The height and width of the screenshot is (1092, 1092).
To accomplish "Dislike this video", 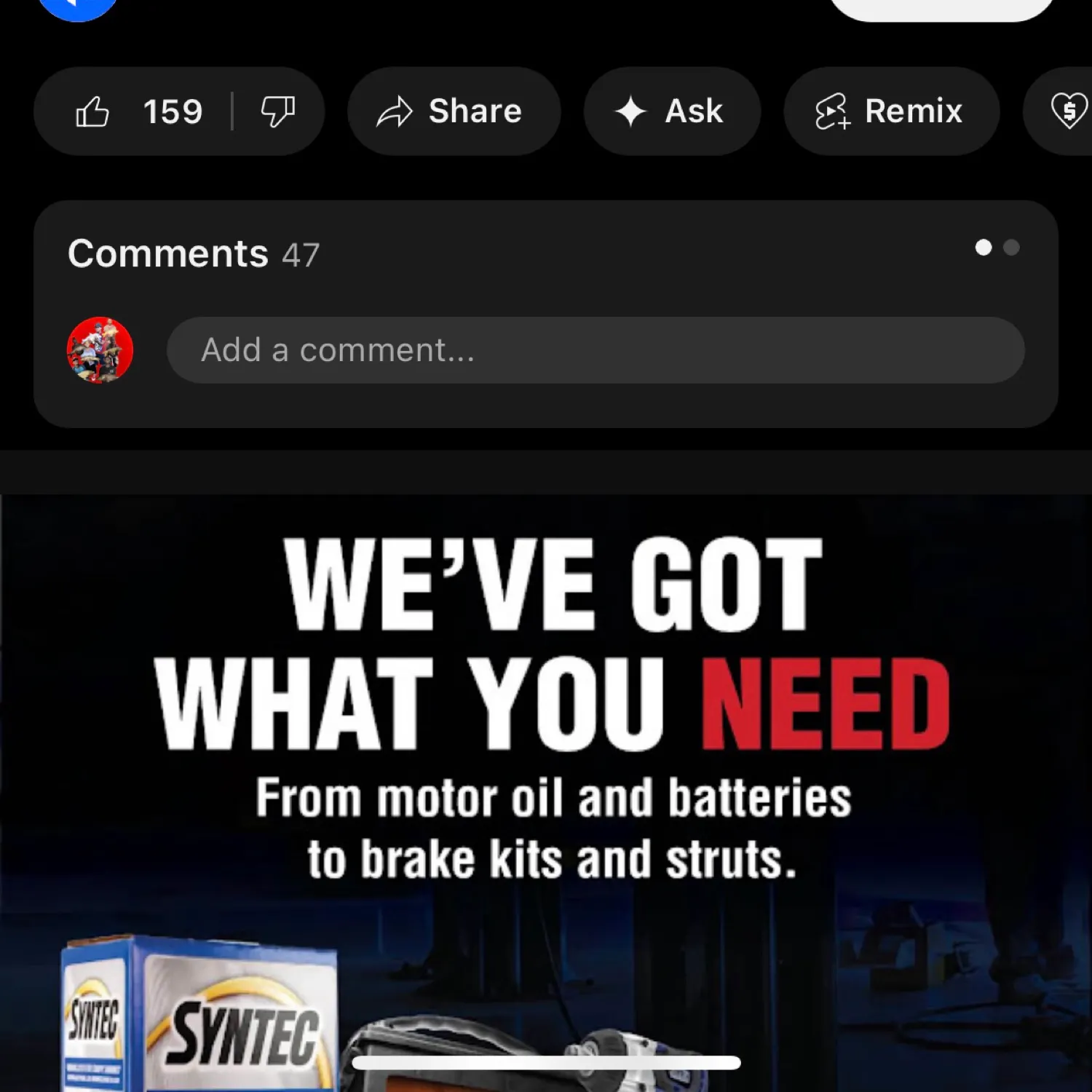I will pyautogui.click(x=277, y=111).
